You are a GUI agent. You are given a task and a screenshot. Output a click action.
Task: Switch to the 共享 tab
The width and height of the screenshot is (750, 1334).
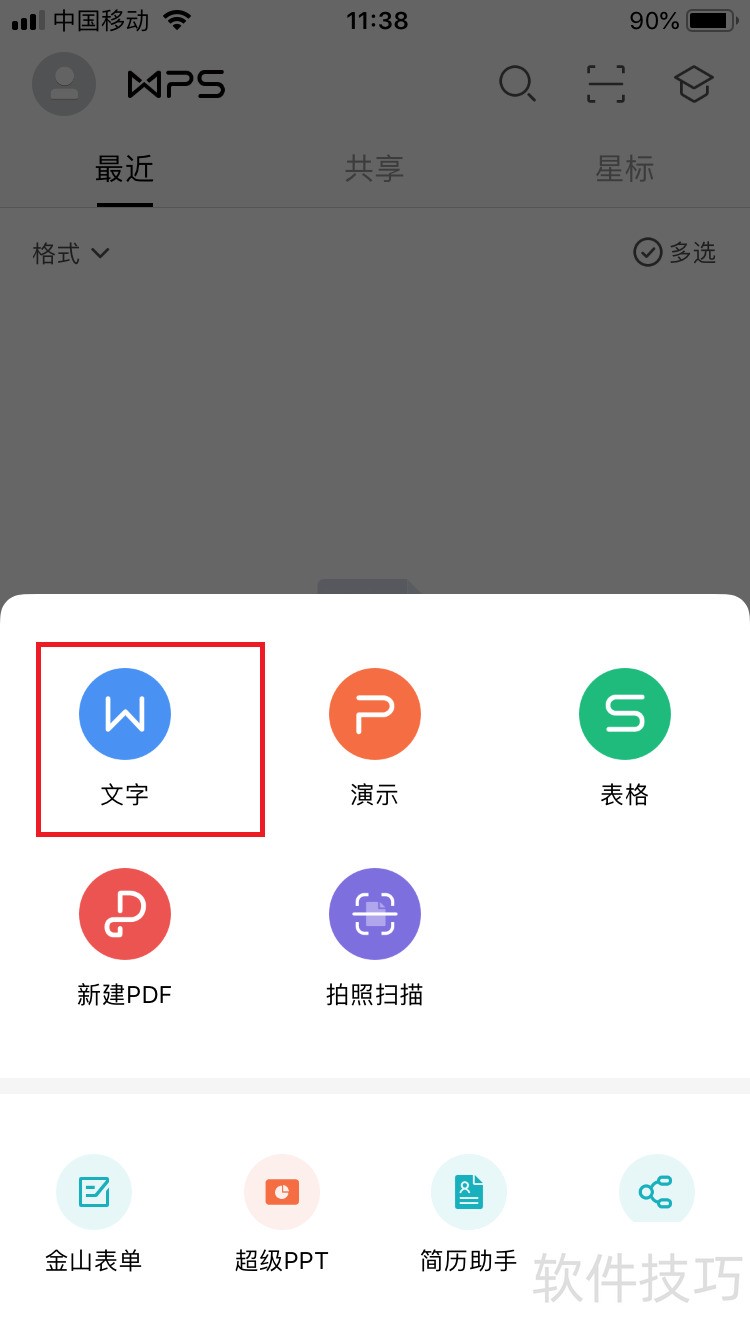click(374, 169)
